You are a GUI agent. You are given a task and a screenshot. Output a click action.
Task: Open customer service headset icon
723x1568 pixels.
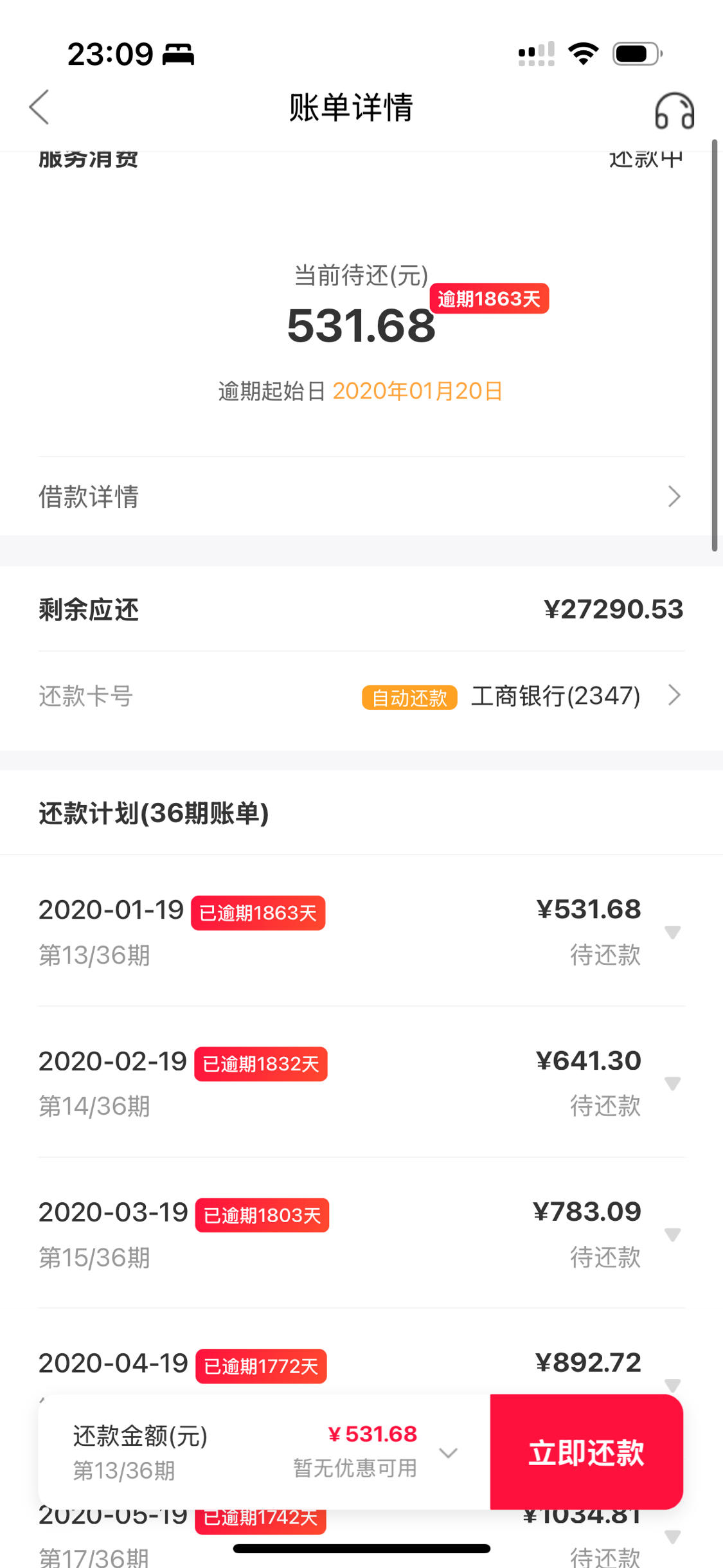coord(674,111)
